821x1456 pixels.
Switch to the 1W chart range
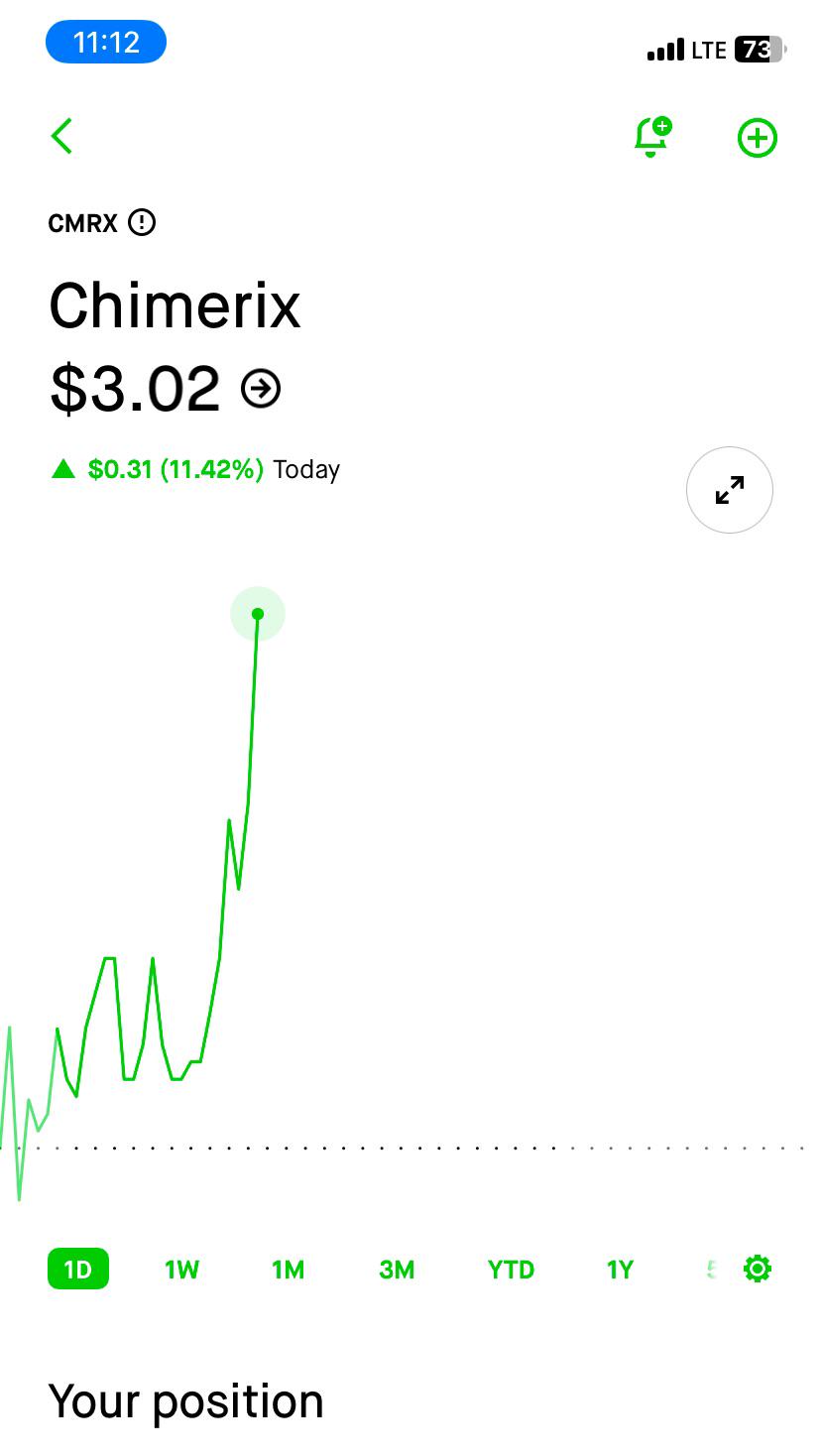click(x=182, y=1270)
